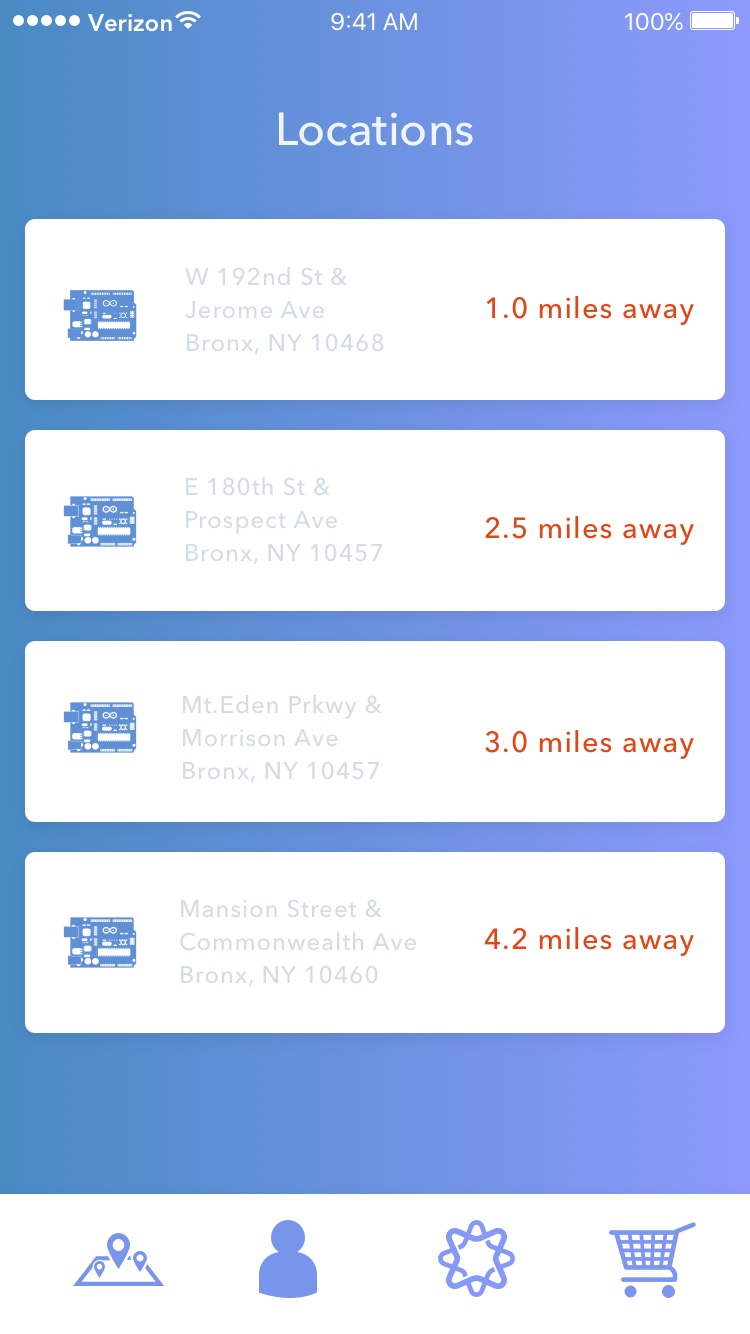
Task: View the Mt.Eden Prkwy & Morrison Ave location
Action: pyautogui.click(x=374, y=731)
